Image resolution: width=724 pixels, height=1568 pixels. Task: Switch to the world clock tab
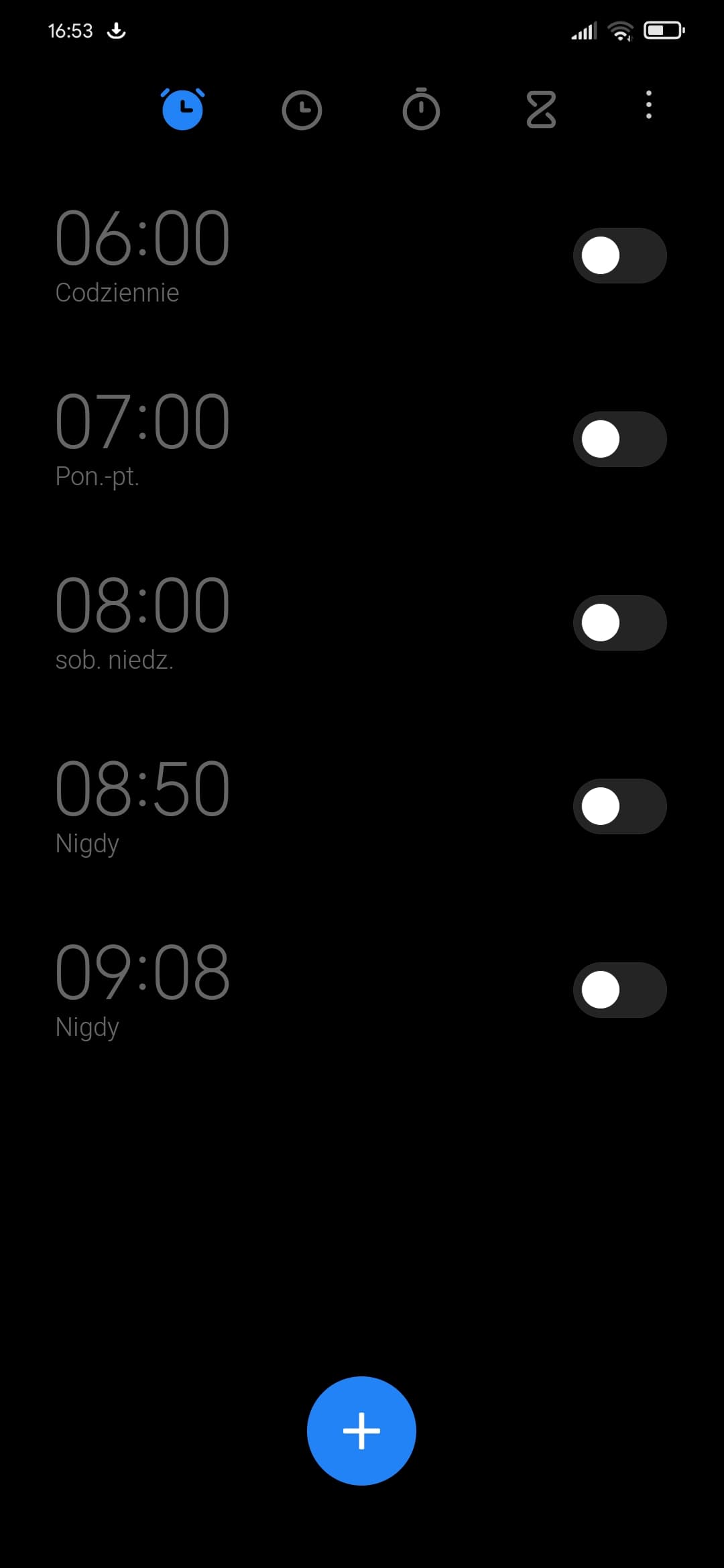coord(302,109)
